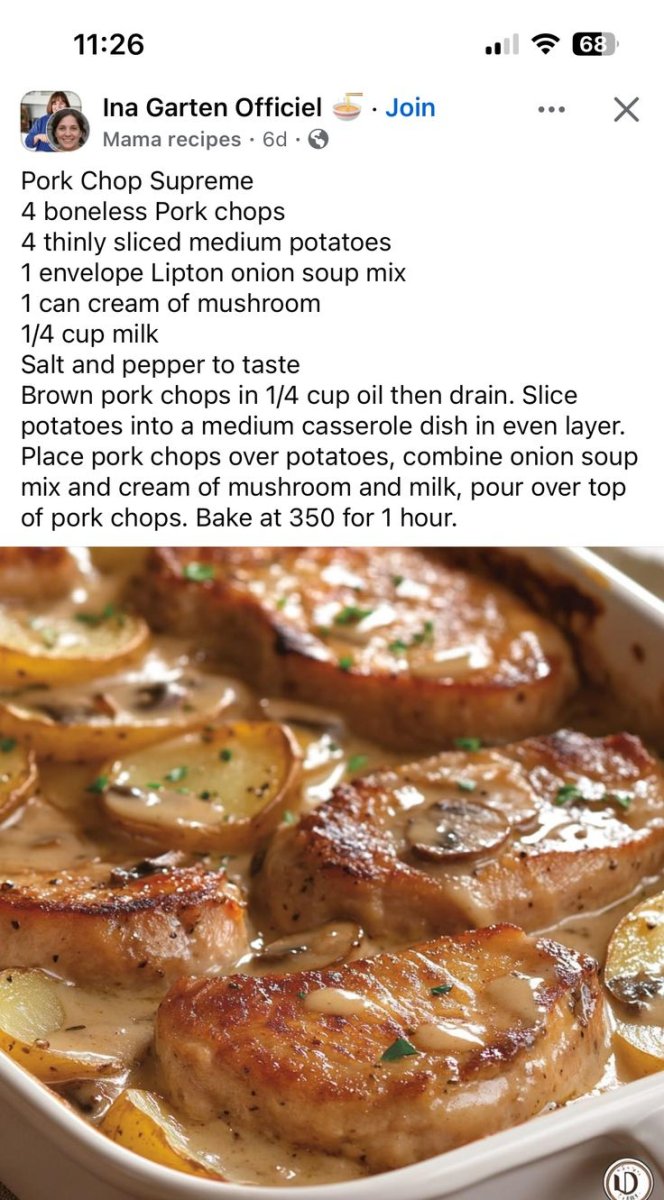Open the post options three-dot menu
This screenshot has height=1200, width=664.
pyautogui.click(x=551, y=109)
